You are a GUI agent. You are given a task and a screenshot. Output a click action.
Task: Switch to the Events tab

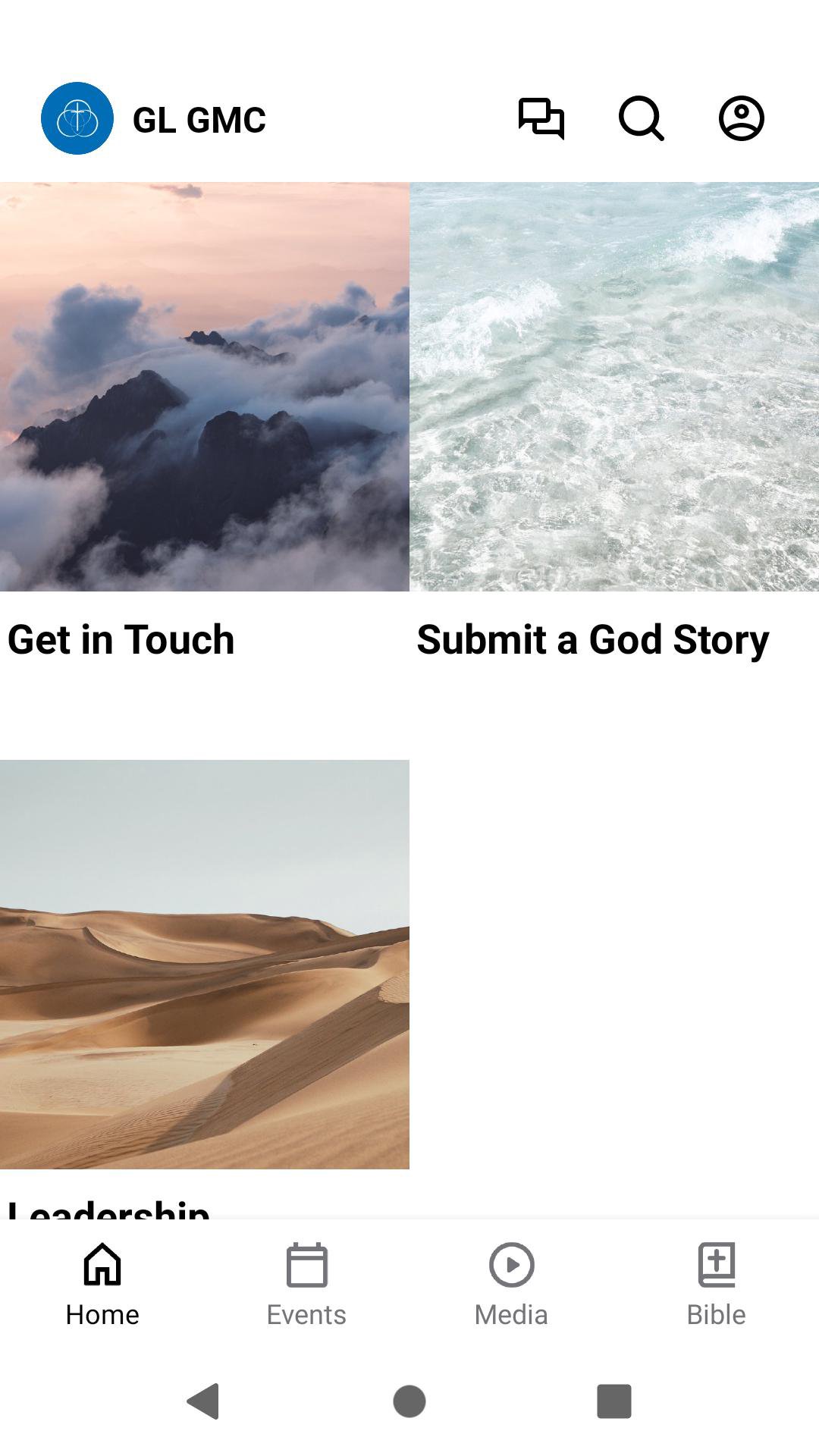(306, 1285)
